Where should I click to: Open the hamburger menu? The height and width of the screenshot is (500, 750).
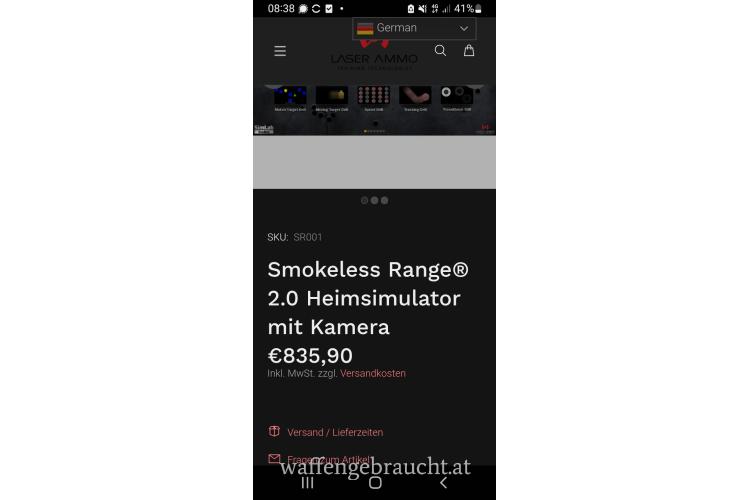[280, 51]
